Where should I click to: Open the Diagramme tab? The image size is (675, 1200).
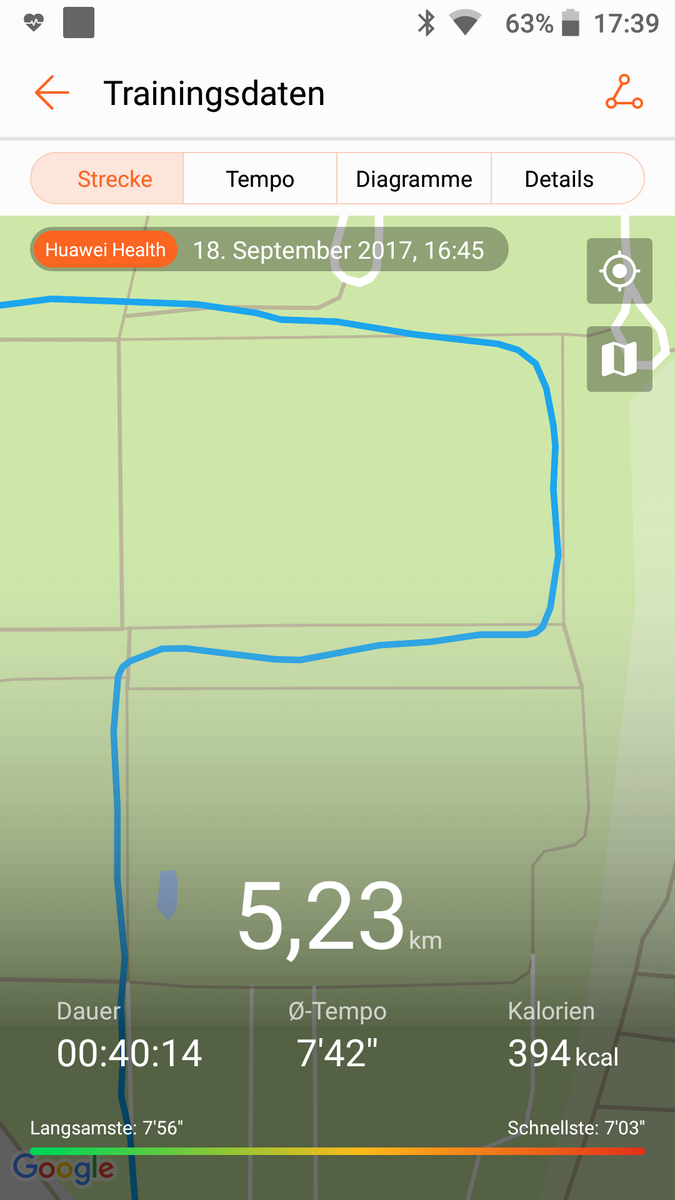pyautogui.click(x=414, y=180)
